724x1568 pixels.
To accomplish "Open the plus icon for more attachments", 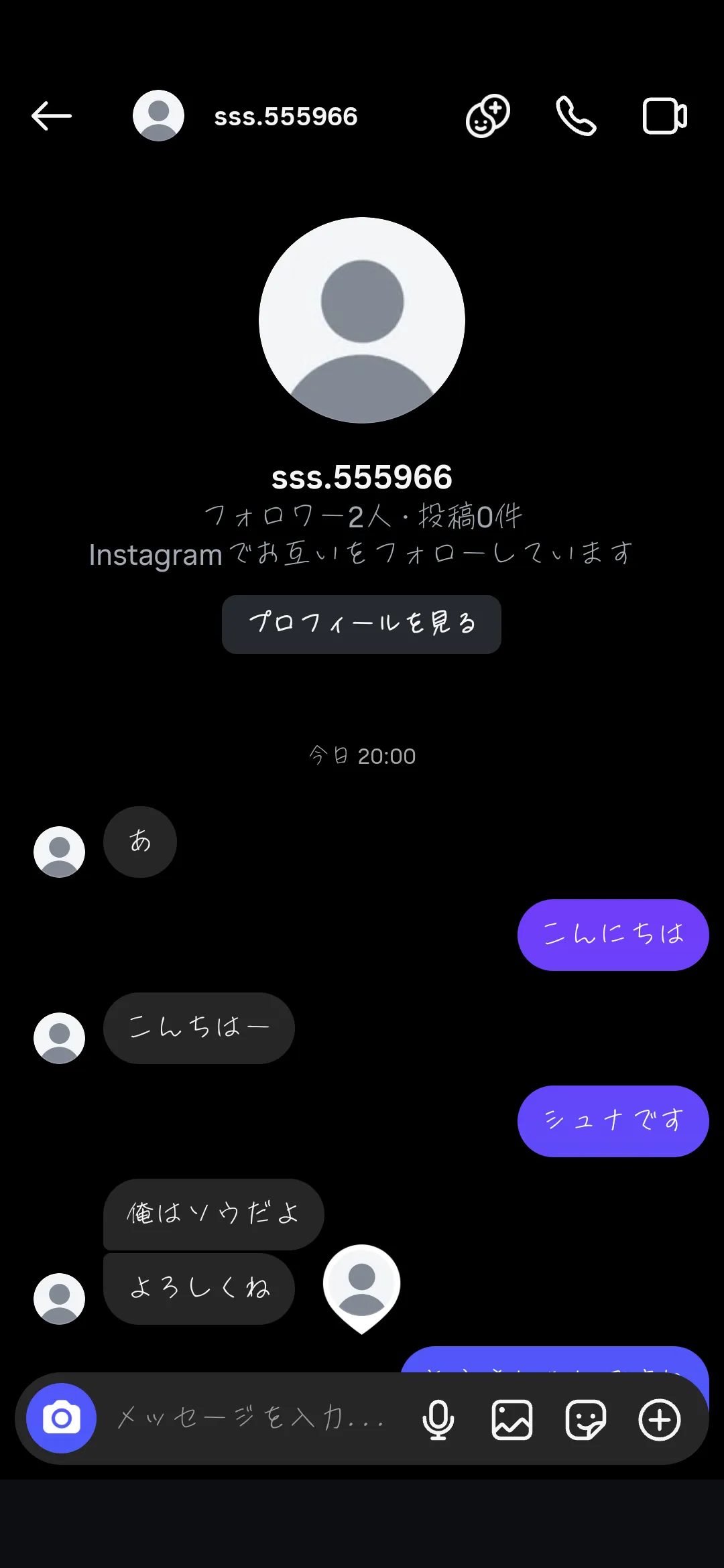I will [660, 1419].
